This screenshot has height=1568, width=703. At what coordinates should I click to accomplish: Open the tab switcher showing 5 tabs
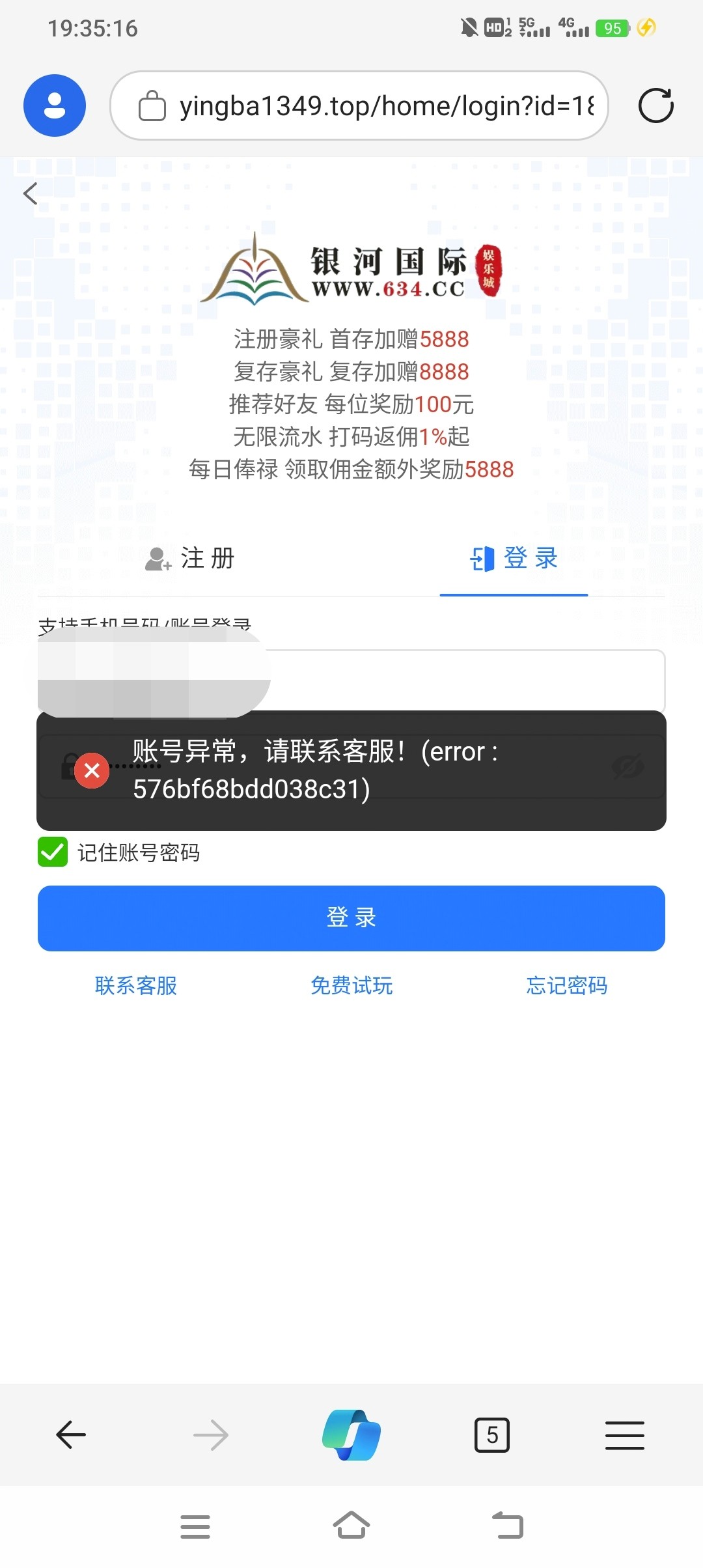click(492, 1435)
